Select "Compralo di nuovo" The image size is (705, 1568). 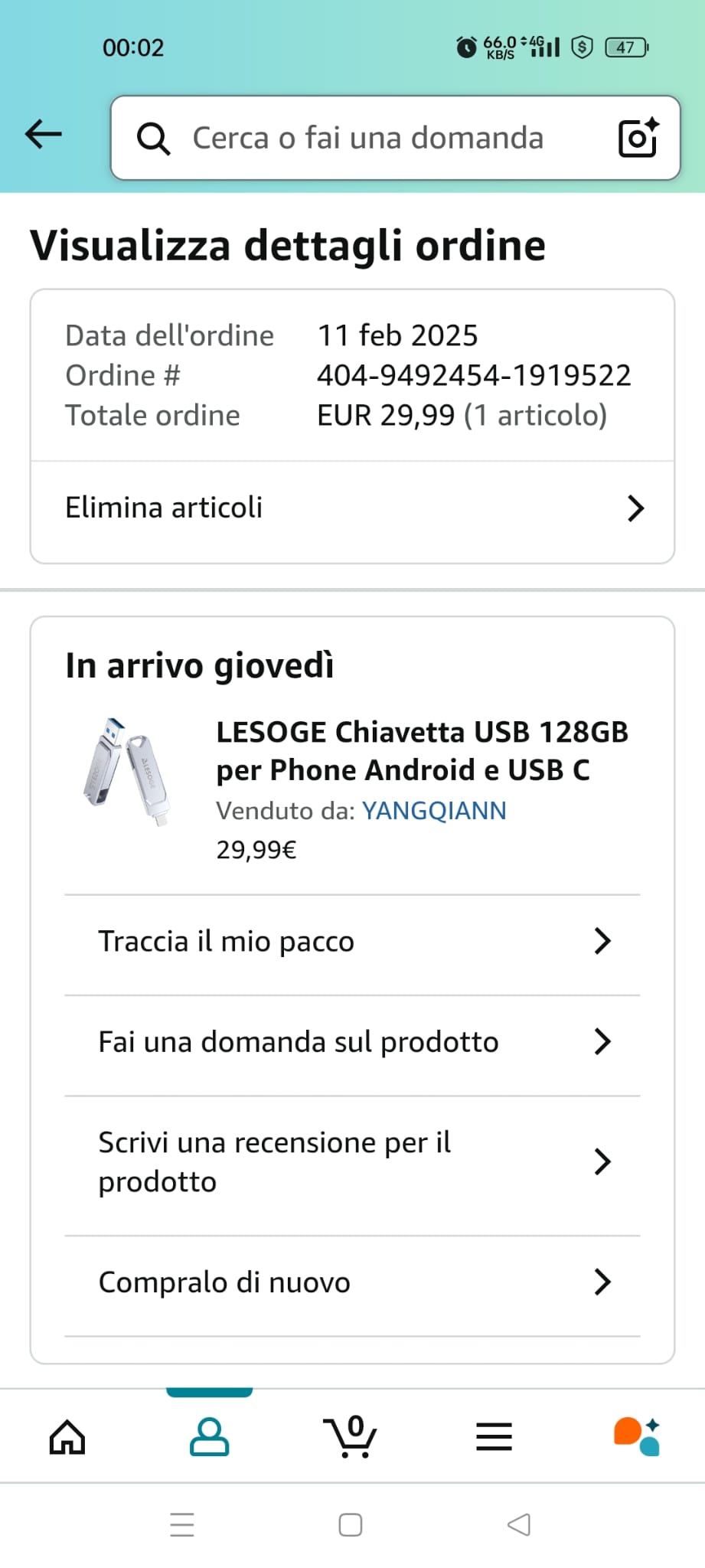tap(352, 1282)
